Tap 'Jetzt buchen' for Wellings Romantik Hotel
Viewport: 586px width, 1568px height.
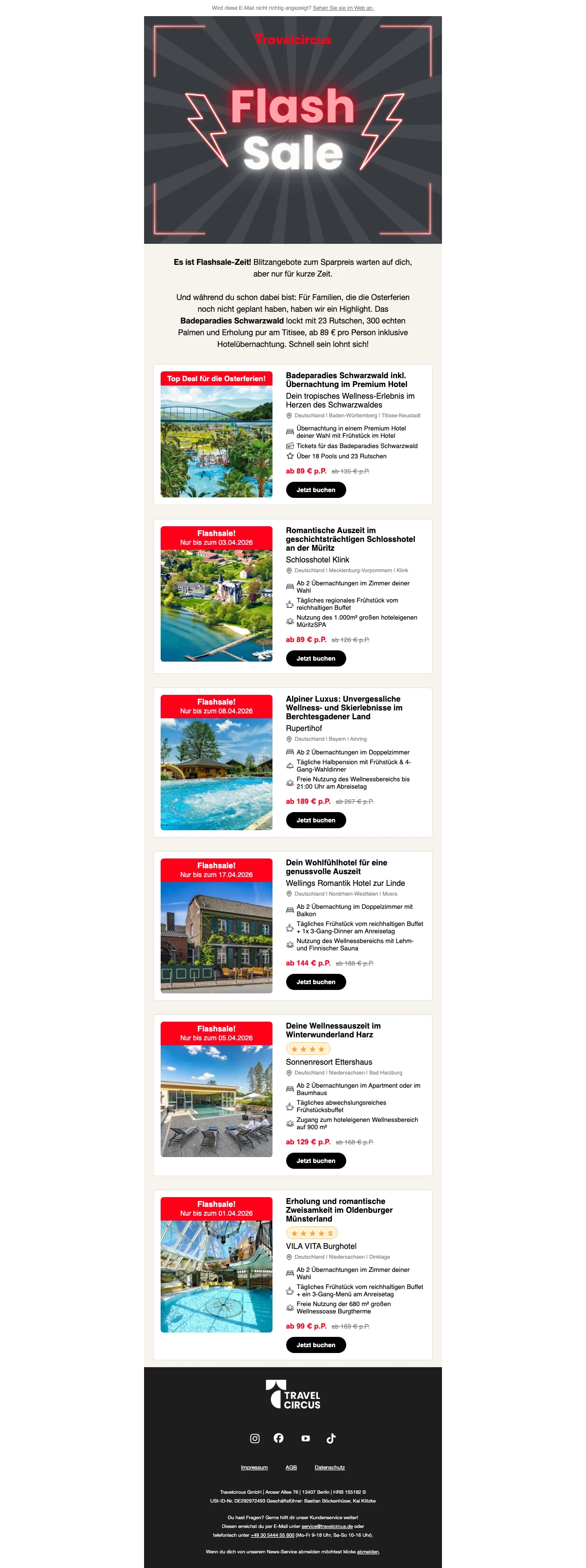[x=315, y=982]
